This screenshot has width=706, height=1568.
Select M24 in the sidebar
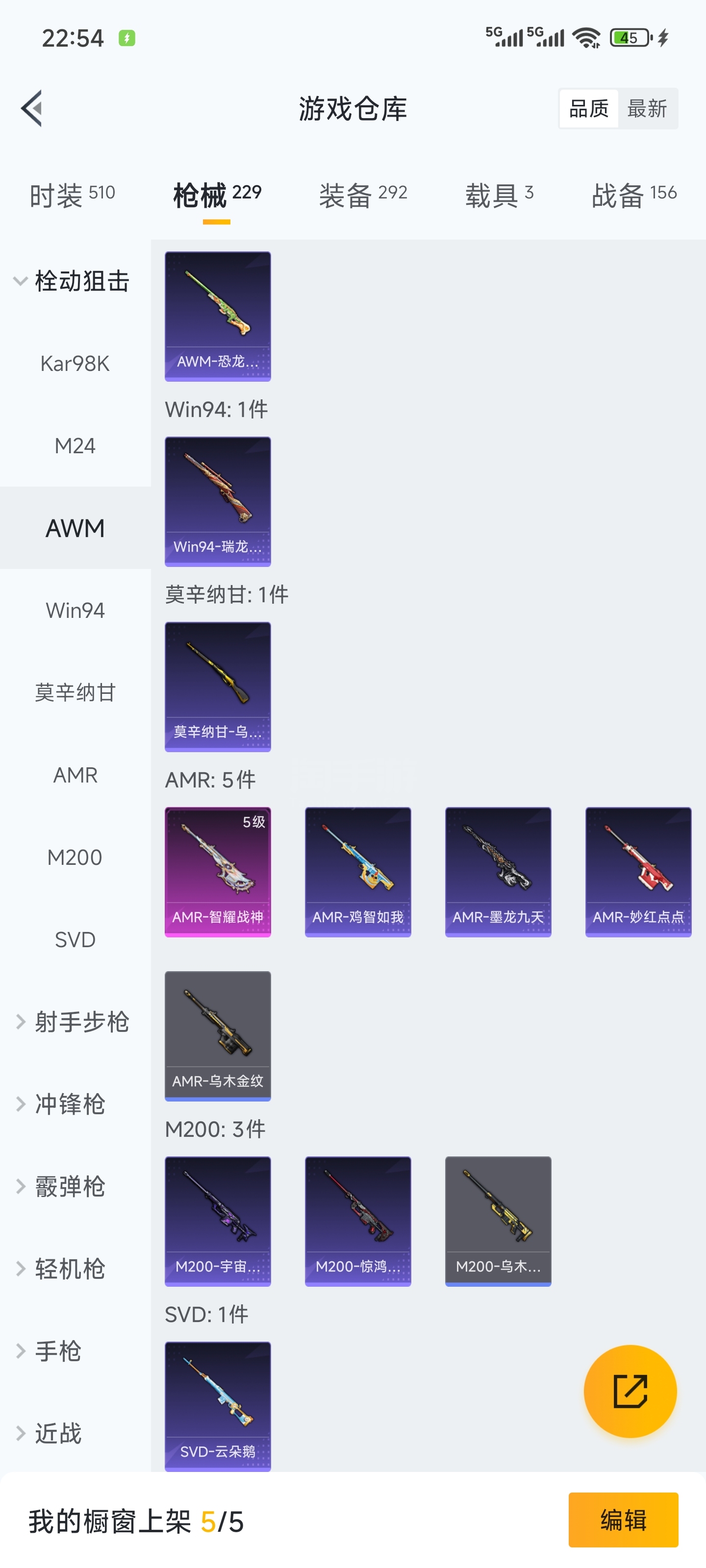(75, 445)
